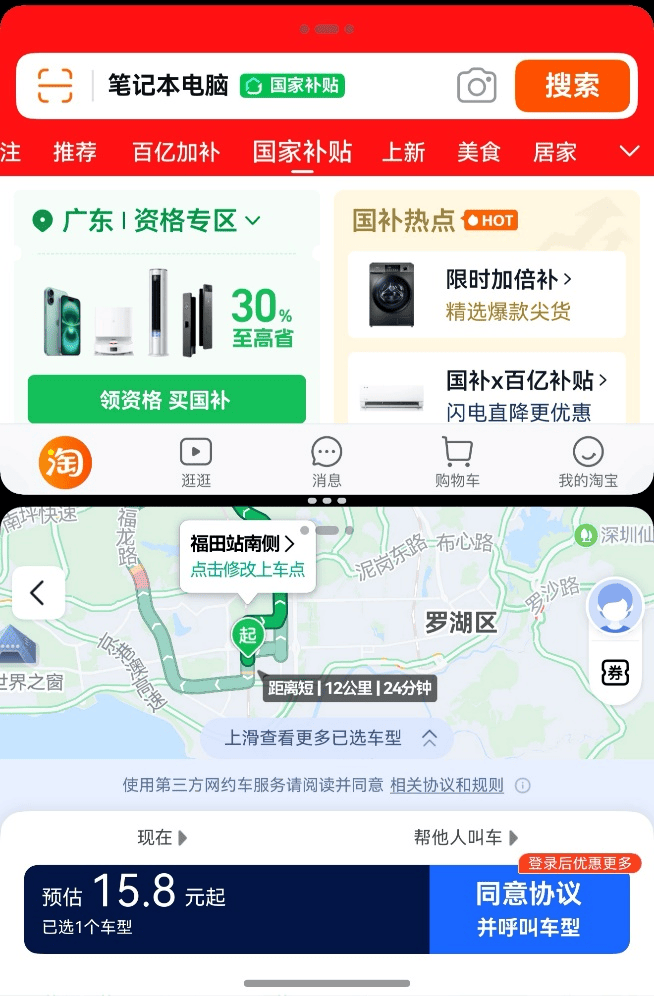
Task: Select the 上新 tab
Action: [404, 152]
